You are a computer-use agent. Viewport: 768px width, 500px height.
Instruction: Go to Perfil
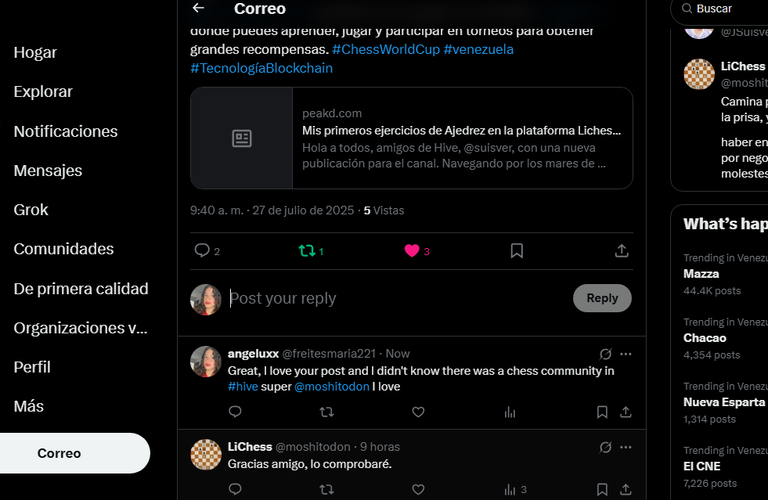[32, 367]
